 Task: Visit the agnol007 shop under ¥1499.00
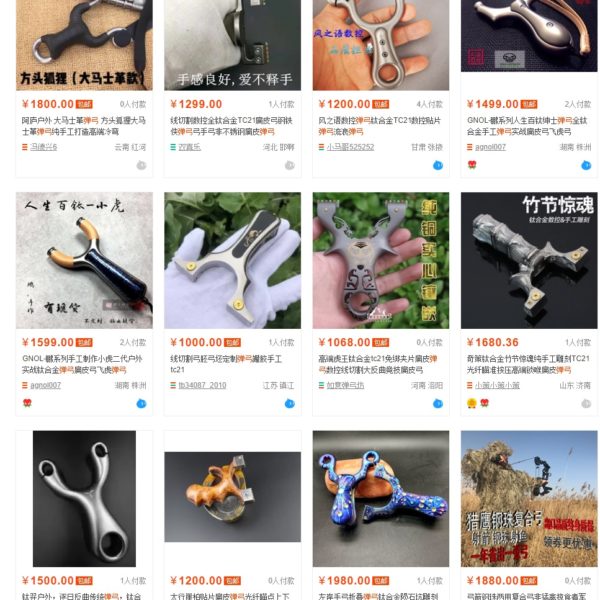[x=490, y=147]
